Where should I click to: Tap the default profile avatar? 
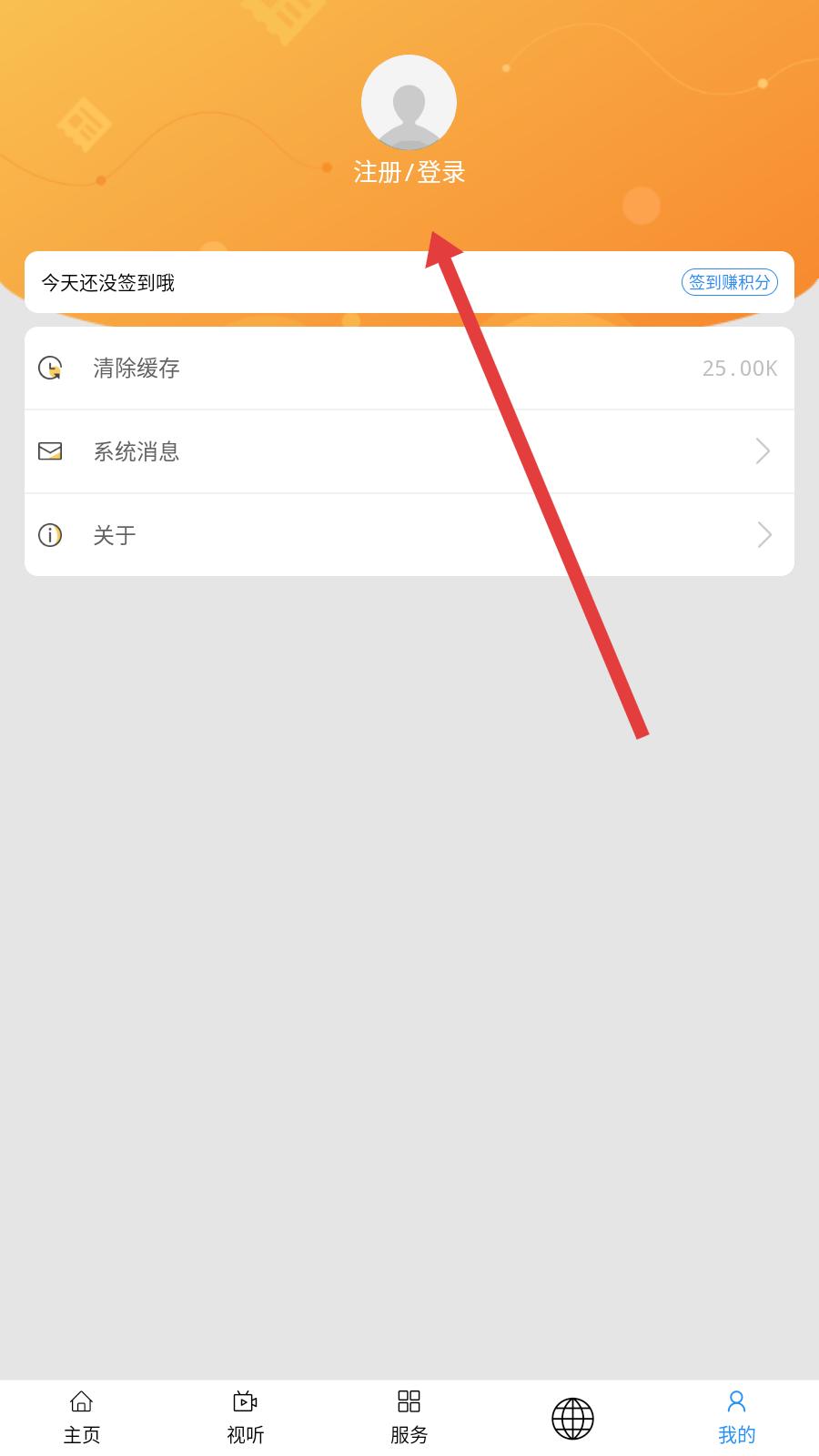tap(409, 102)
